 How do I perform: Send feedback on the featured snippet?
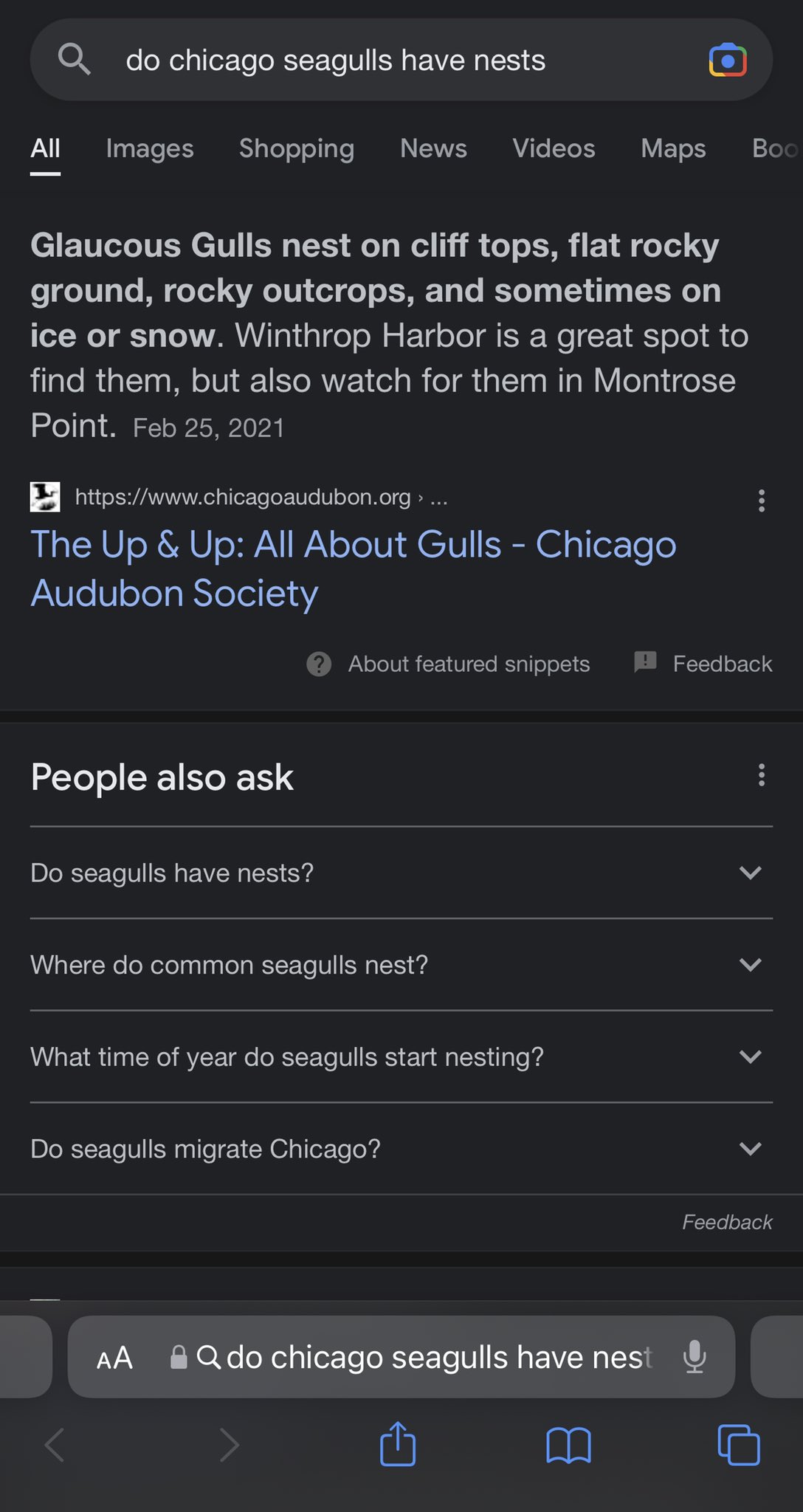tap(703, 663)
